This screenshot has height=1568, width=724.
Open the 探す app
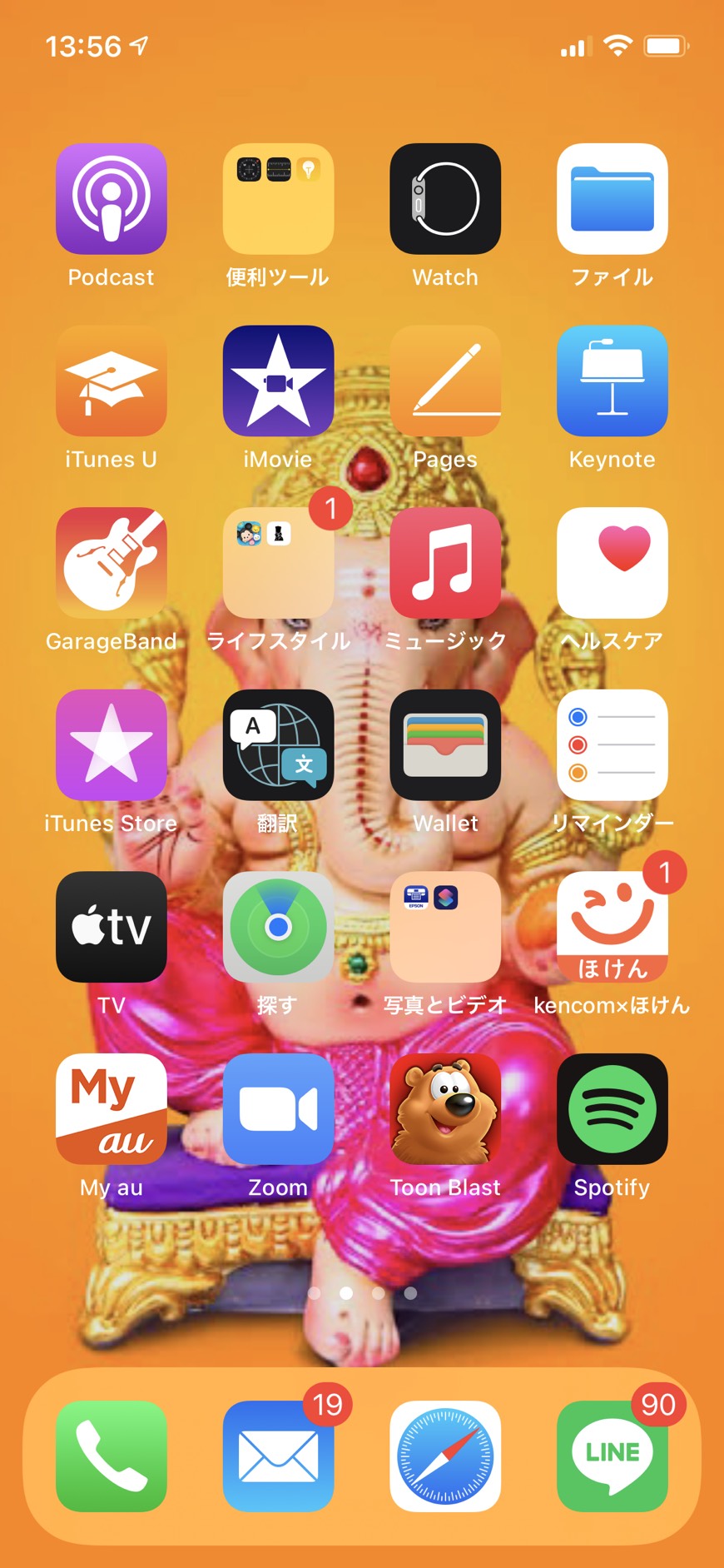click(278, 927)
